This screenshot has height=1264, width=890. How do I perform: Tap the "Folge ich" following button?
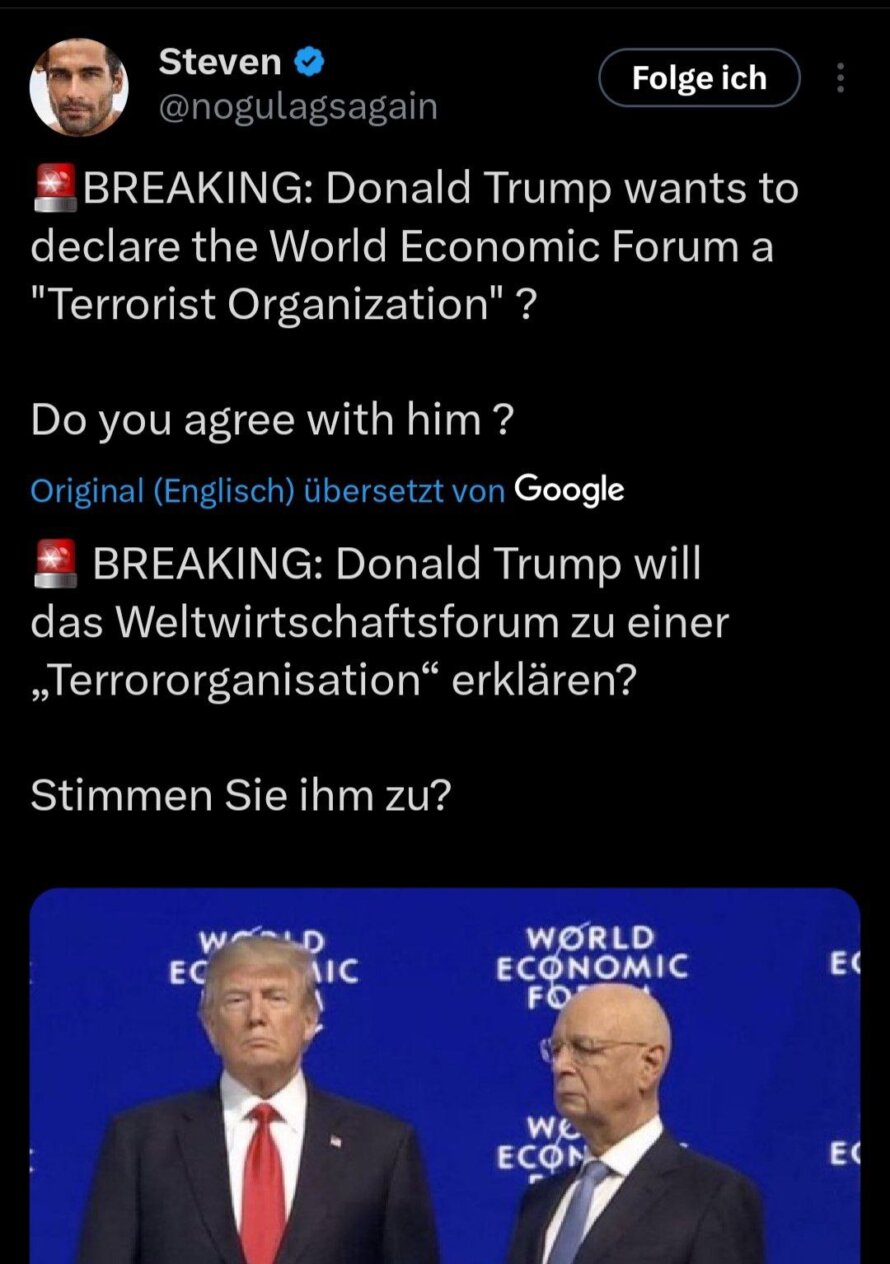699,78
